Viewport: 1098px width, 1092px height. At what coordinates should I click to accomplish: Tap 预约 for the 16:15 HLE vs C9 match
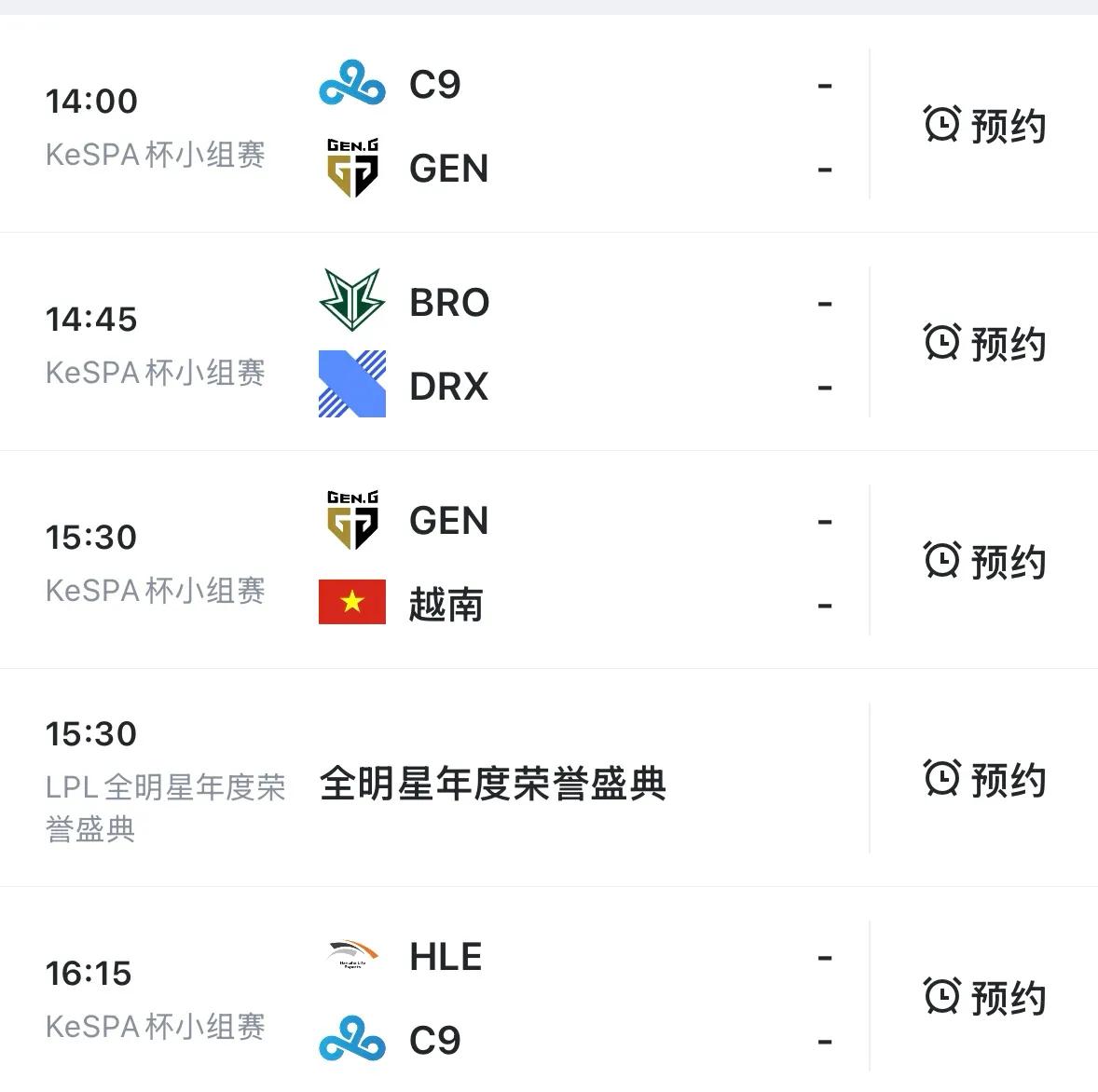(984, 997)
